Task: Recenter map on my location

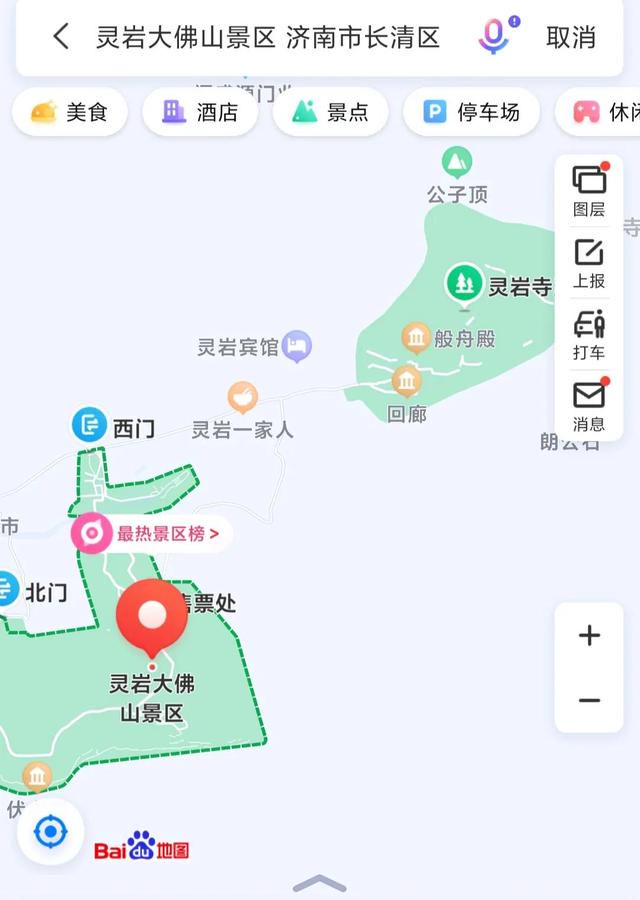Action: (50, 832)
